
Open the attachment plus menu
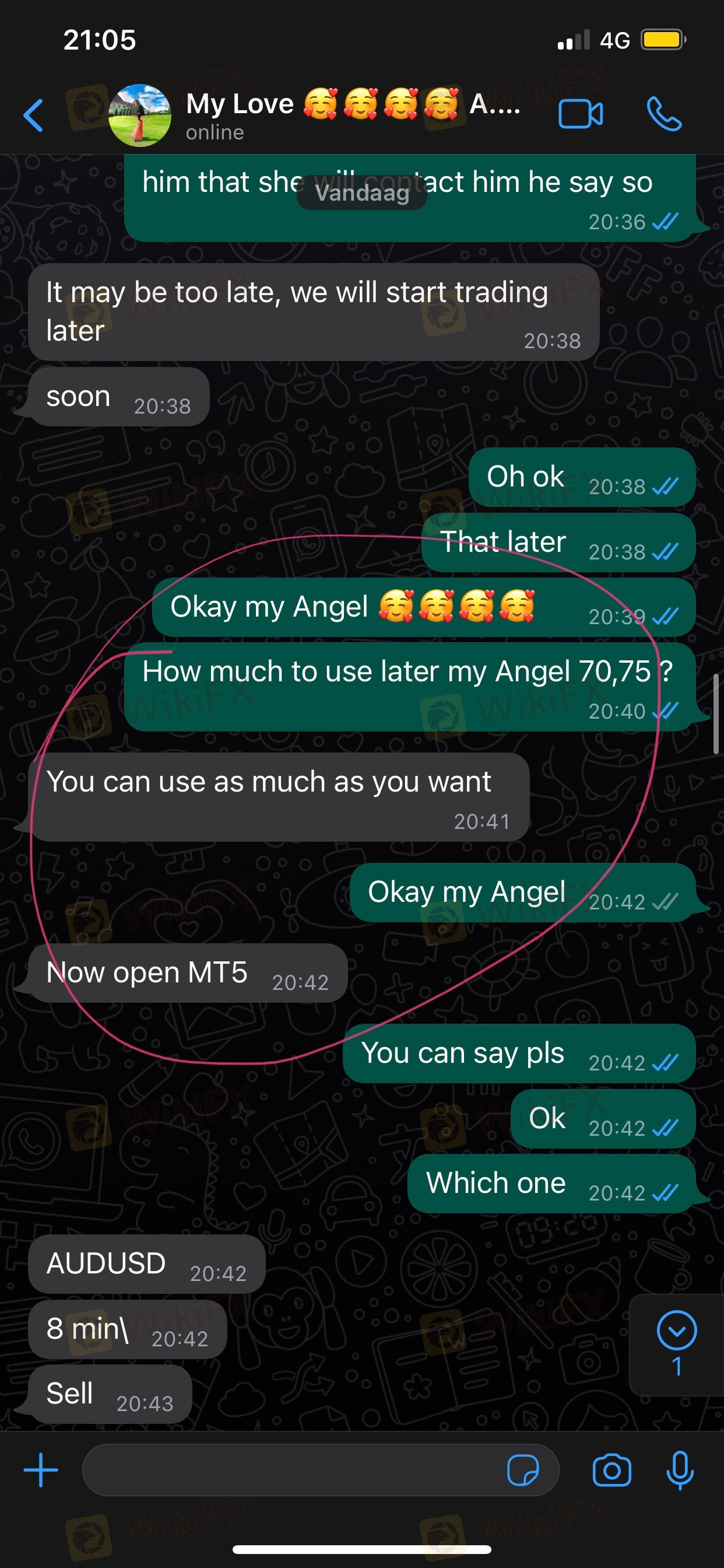click(41, 1470)
